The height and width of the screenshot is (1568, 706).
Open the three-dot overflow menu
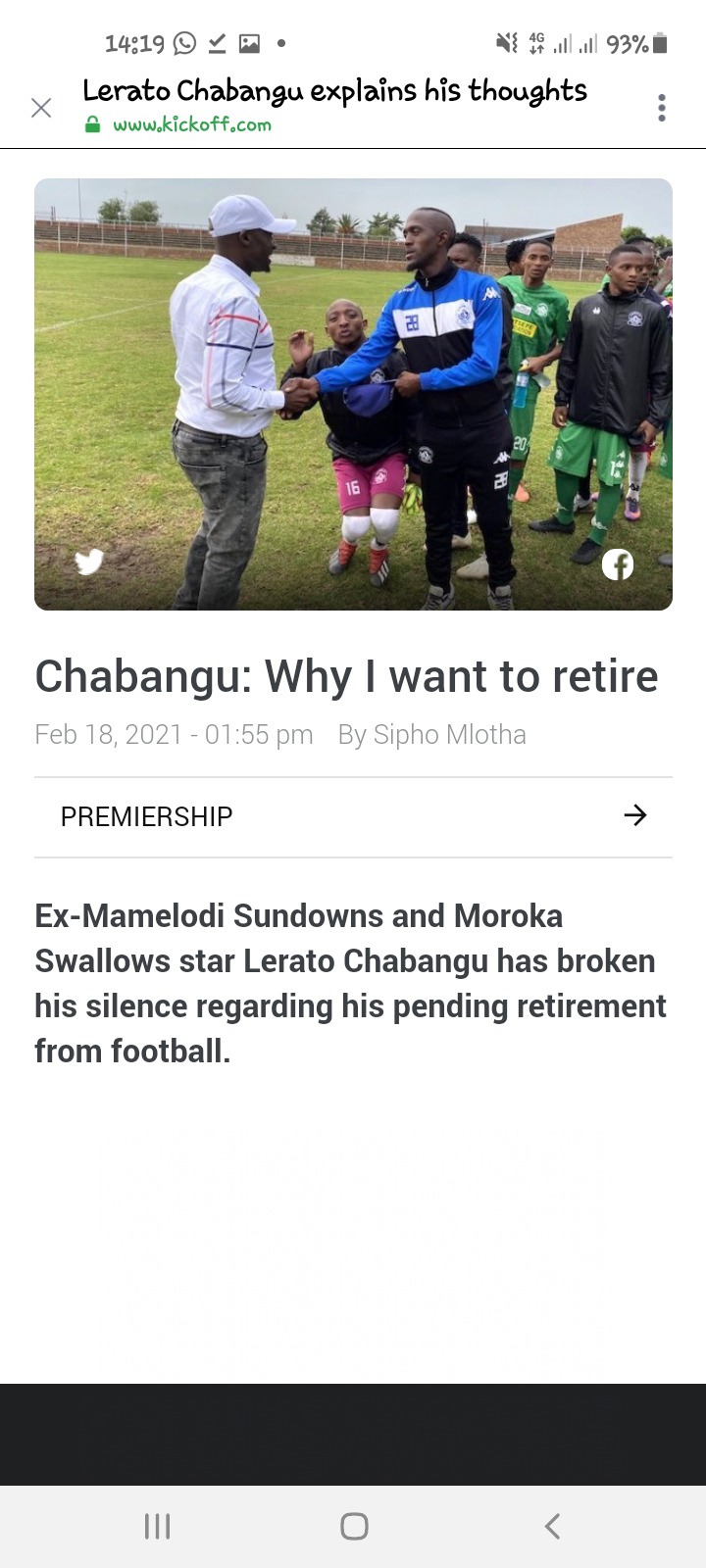662,108
